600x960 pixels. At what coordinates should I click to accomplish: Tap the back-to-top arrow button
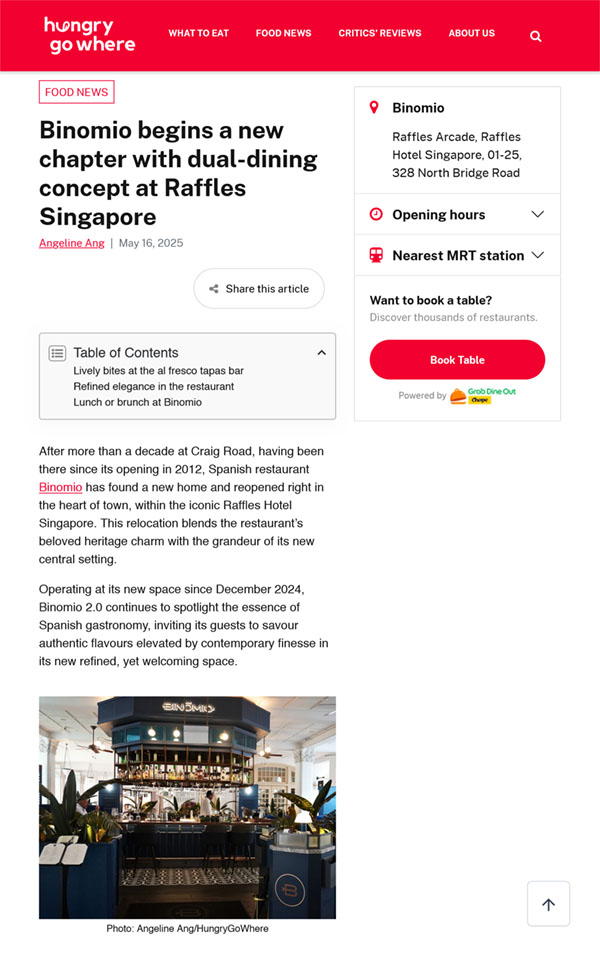(x=548, y=904)
